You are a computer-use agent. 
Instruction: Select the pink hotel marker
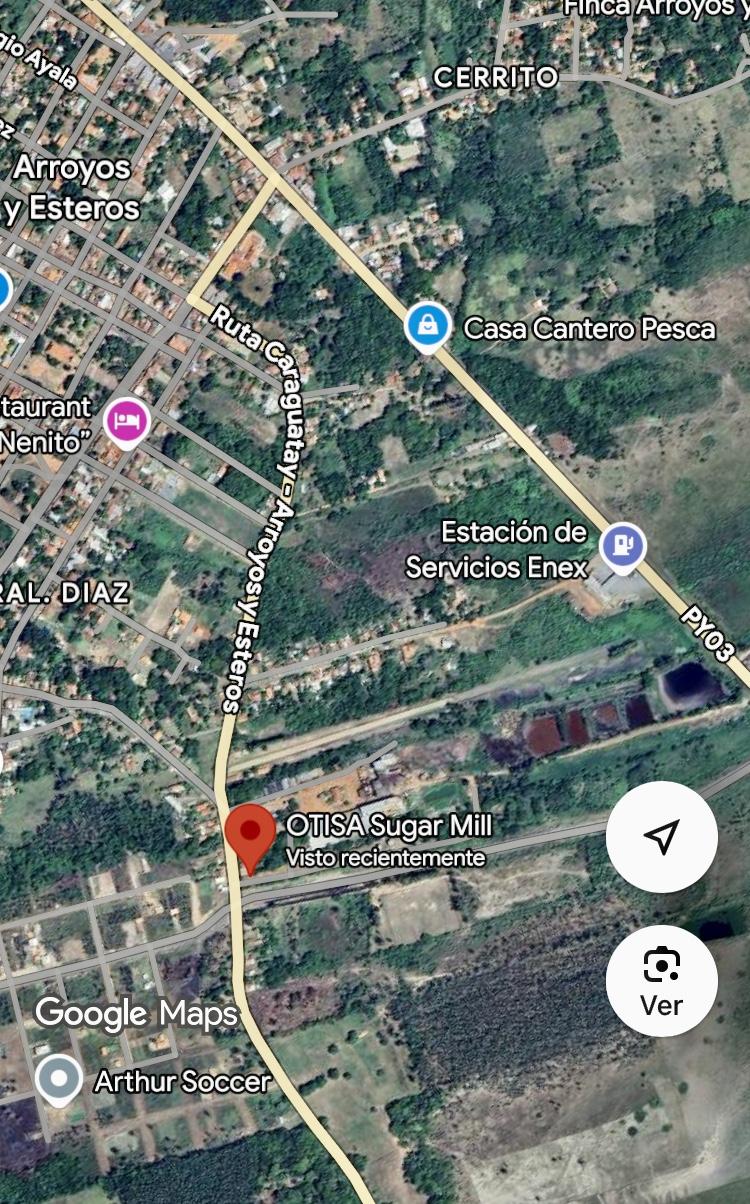point(127,421)
